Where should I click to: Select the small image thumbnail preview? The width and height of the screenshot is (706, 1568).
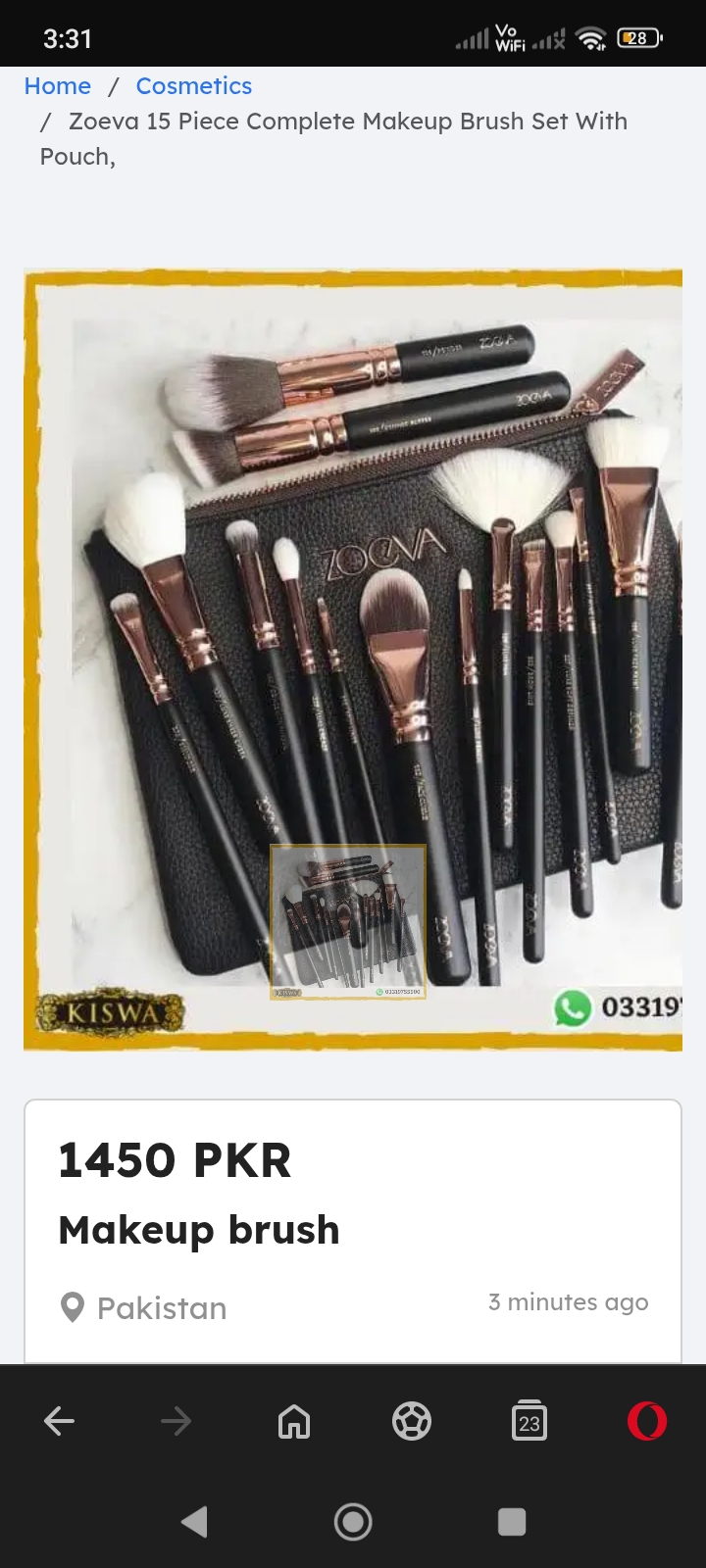point(348,922)
